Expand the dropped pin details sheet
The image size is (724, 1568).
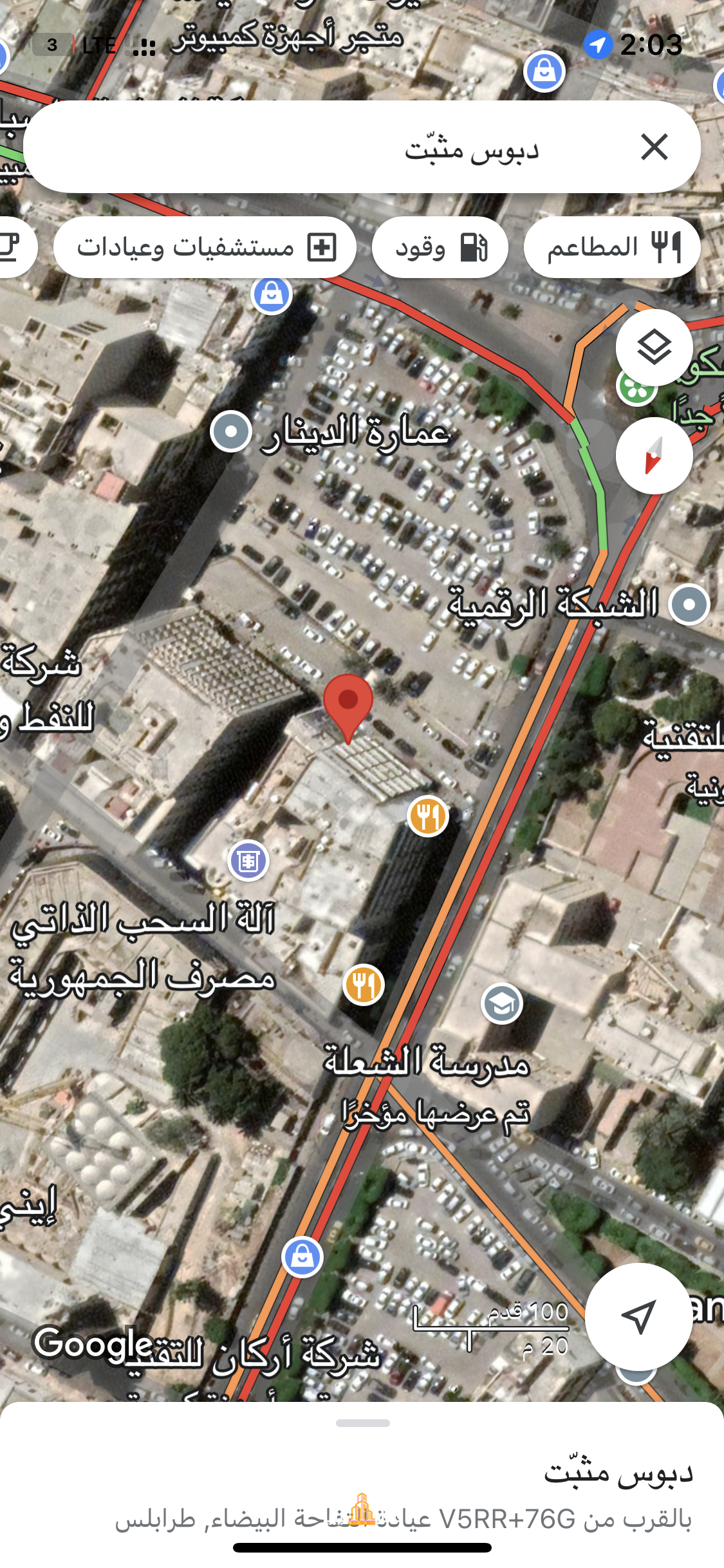pyautogui.click(x=362, y=1423)
